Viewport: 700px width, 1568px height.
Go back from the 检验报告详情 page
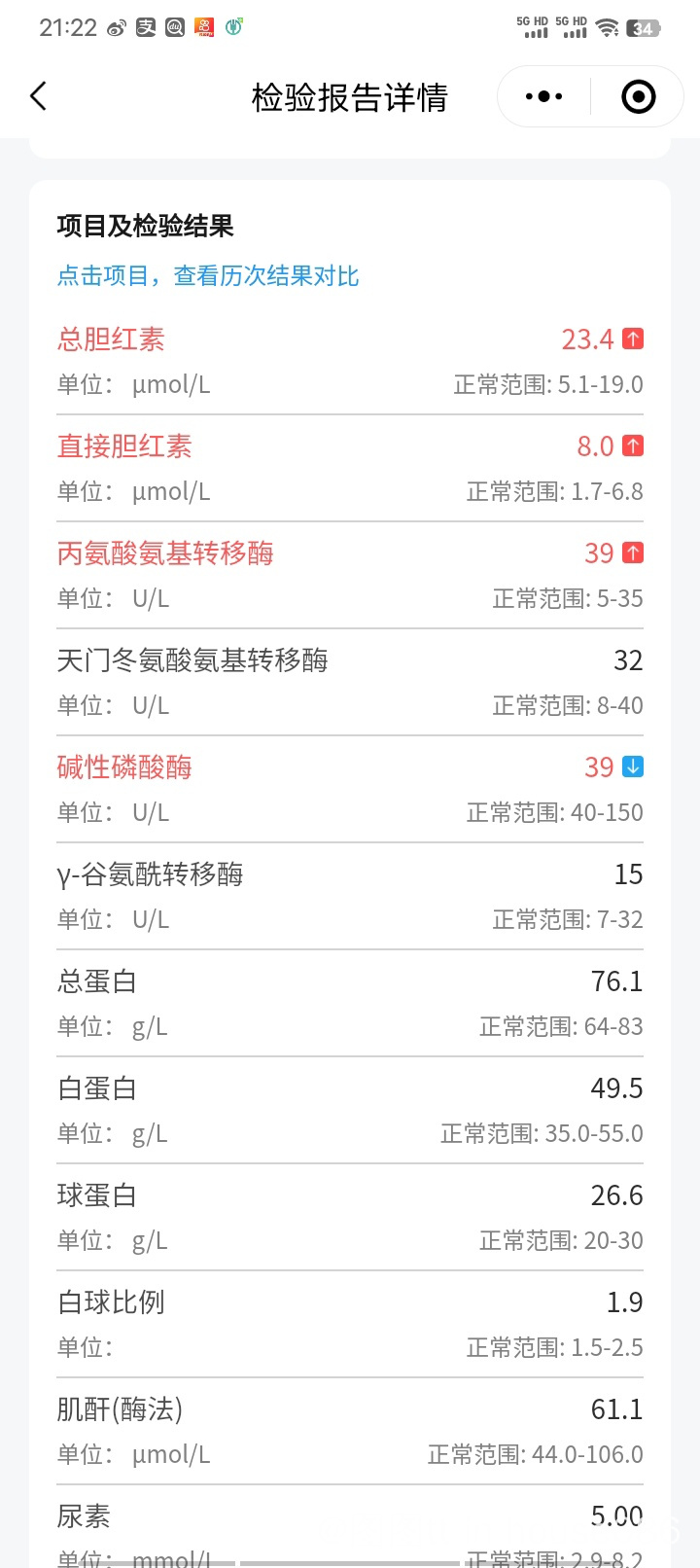(x=39, y=96)
